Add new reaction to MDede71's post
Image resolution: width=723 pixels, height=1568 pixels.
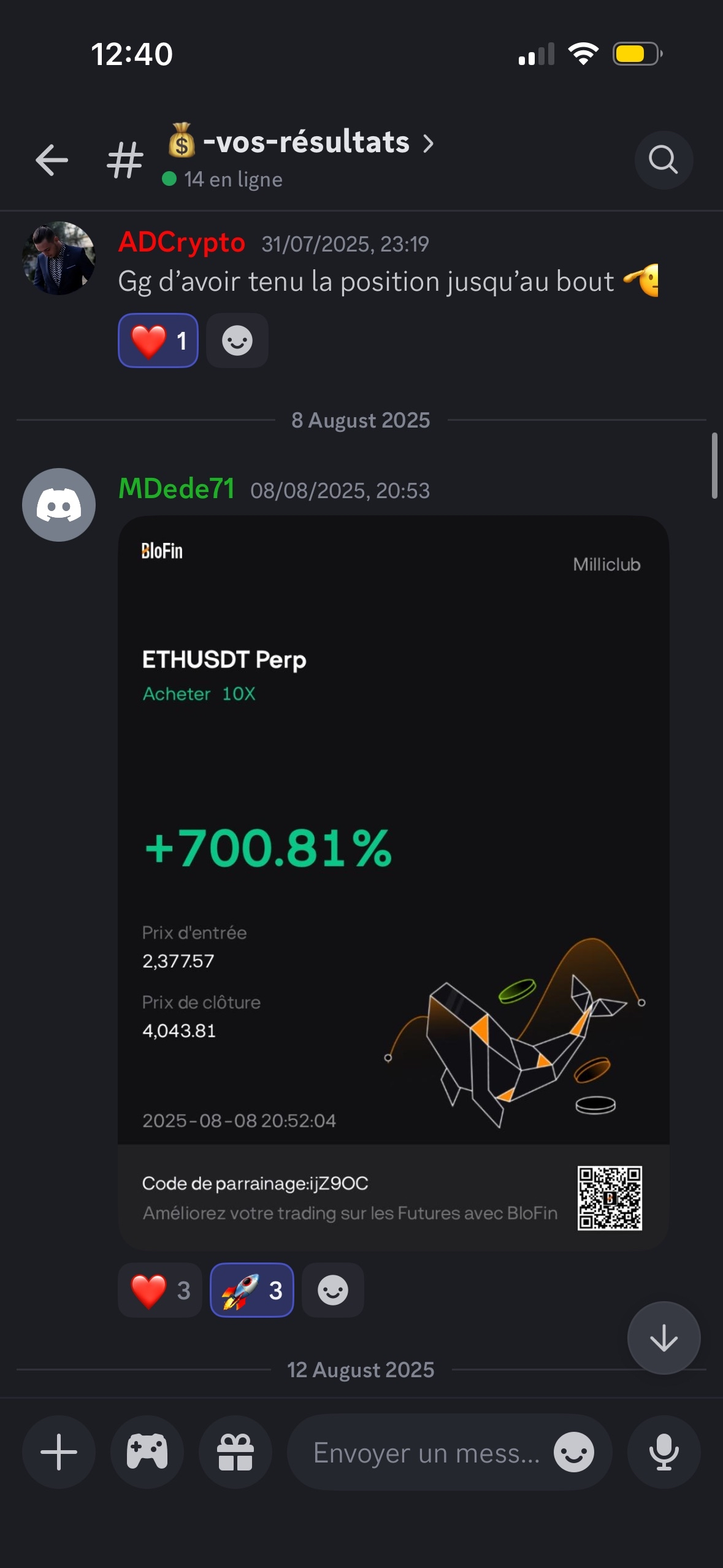click(333, 1290)
